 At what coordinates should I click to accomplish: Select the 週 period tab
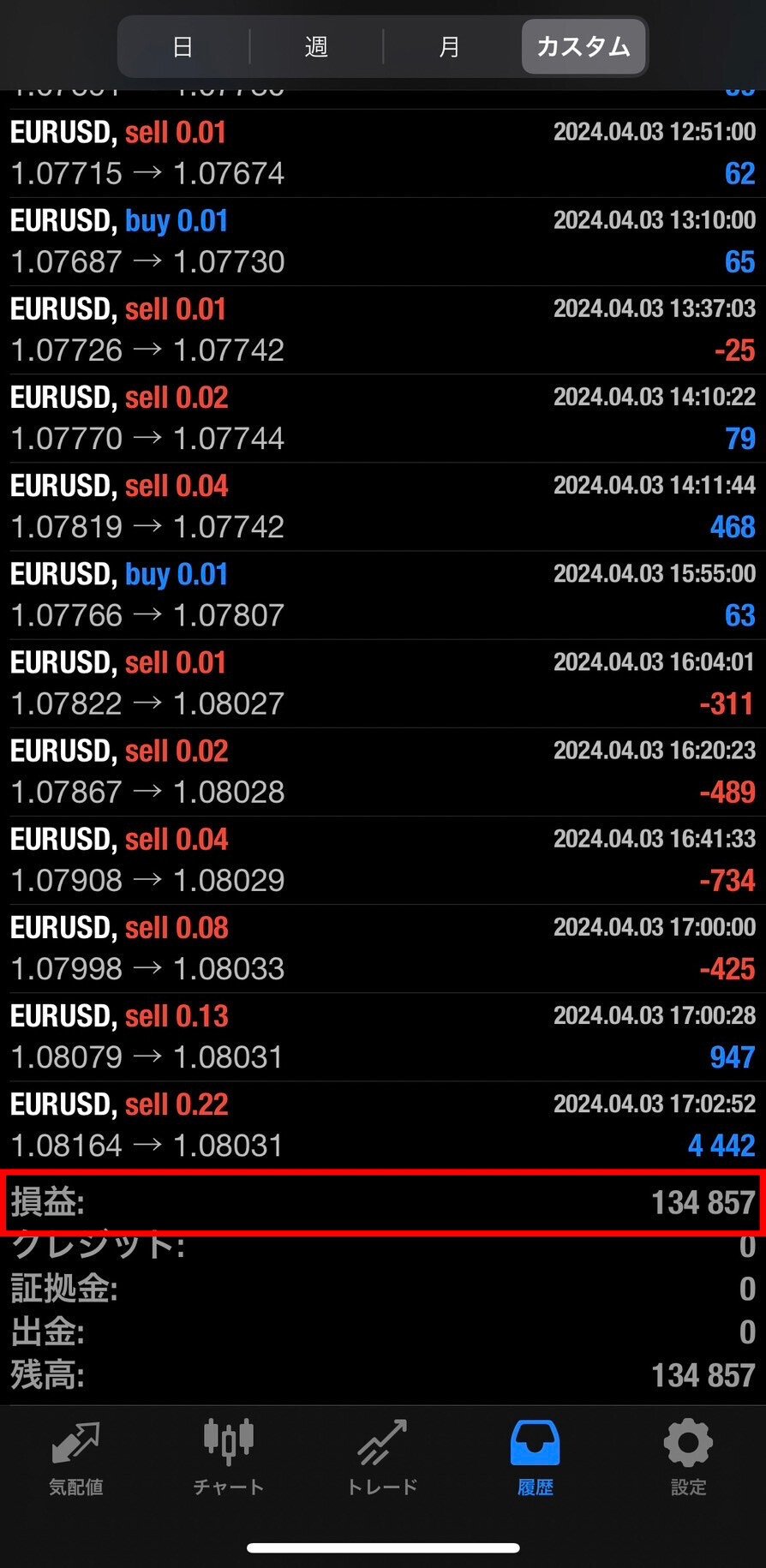316,46
